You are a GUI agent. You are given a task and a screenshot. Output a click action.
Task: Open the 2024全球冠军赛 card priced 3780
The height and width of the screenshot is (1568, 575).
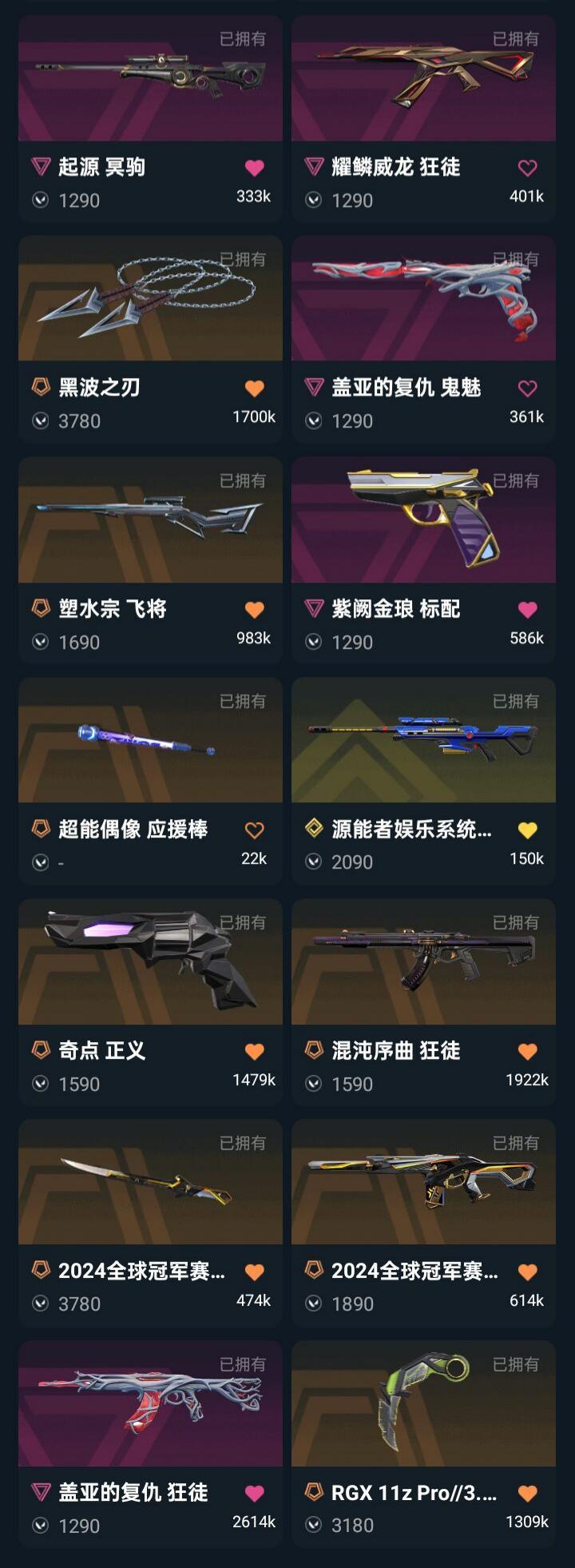coord(150,1184)
